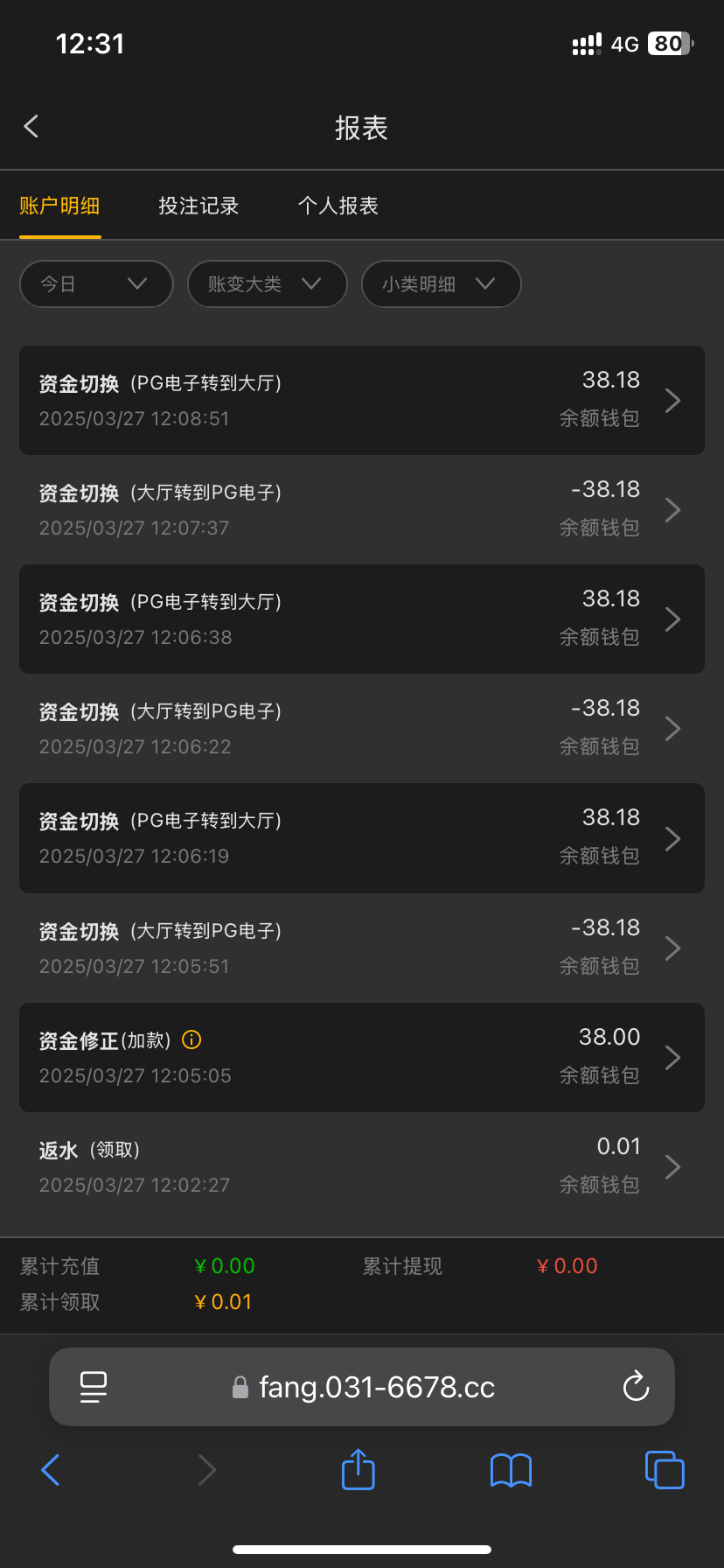Expand the 小类明细 filter dropdown
The image size is (724, 1568).
coord(441,284)
